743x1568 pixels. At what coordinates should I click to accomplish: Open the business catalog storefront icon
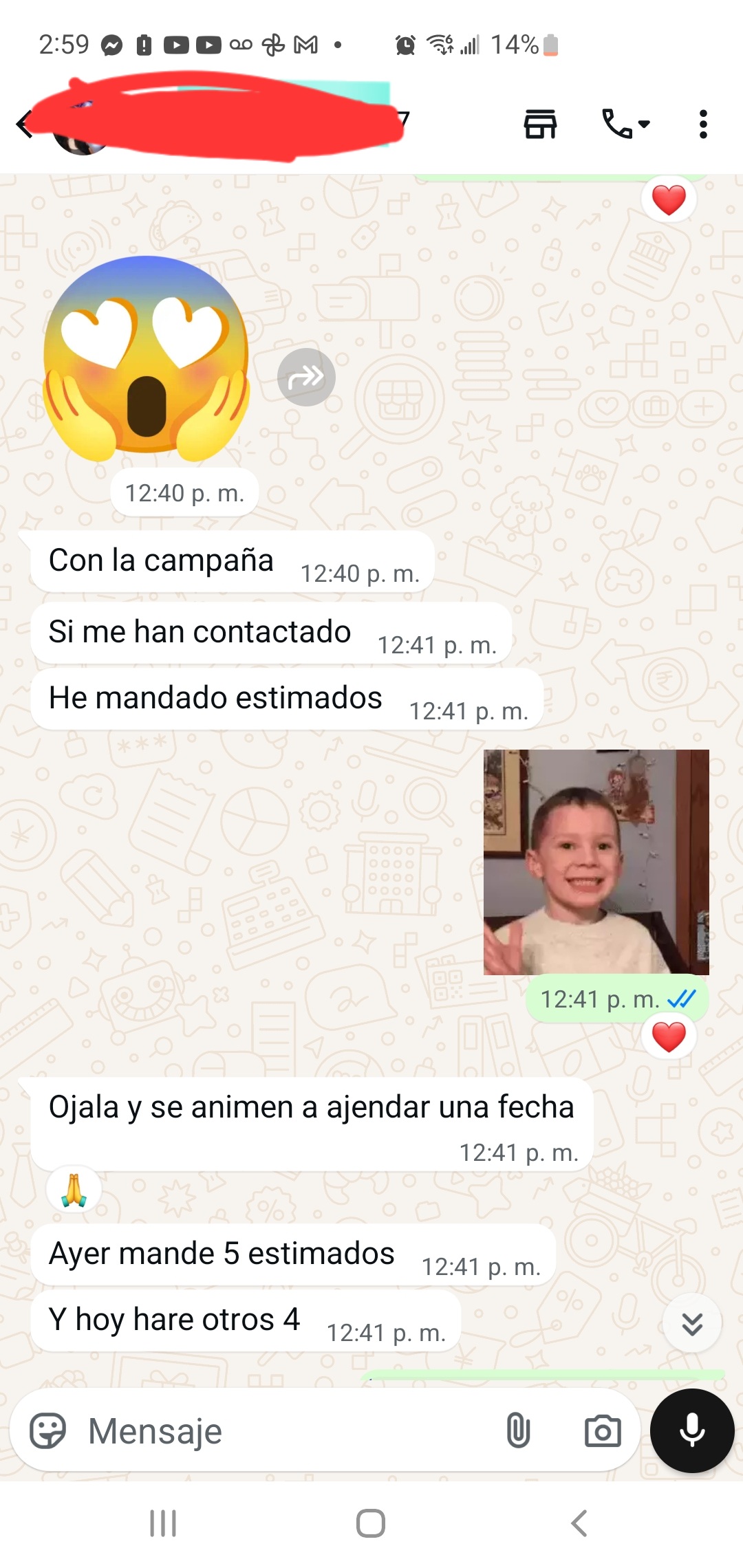540,124
